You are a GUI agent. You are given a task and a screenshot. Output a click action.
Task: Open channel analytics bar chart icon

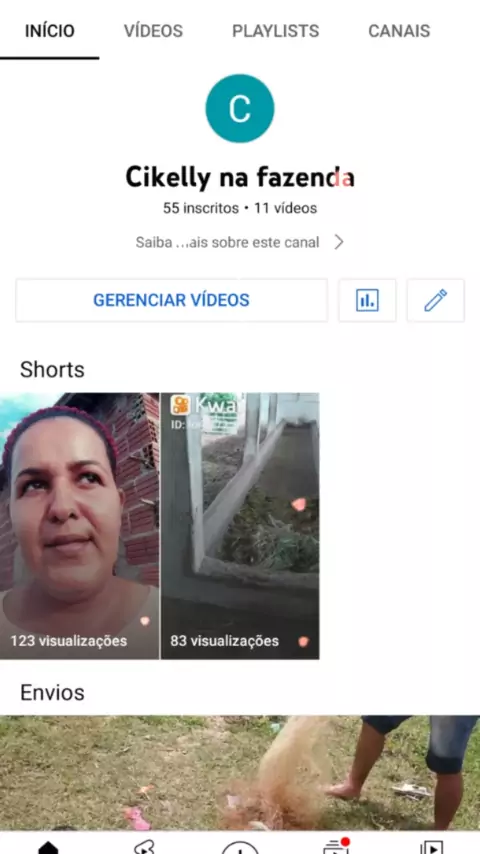coord(367,300)
